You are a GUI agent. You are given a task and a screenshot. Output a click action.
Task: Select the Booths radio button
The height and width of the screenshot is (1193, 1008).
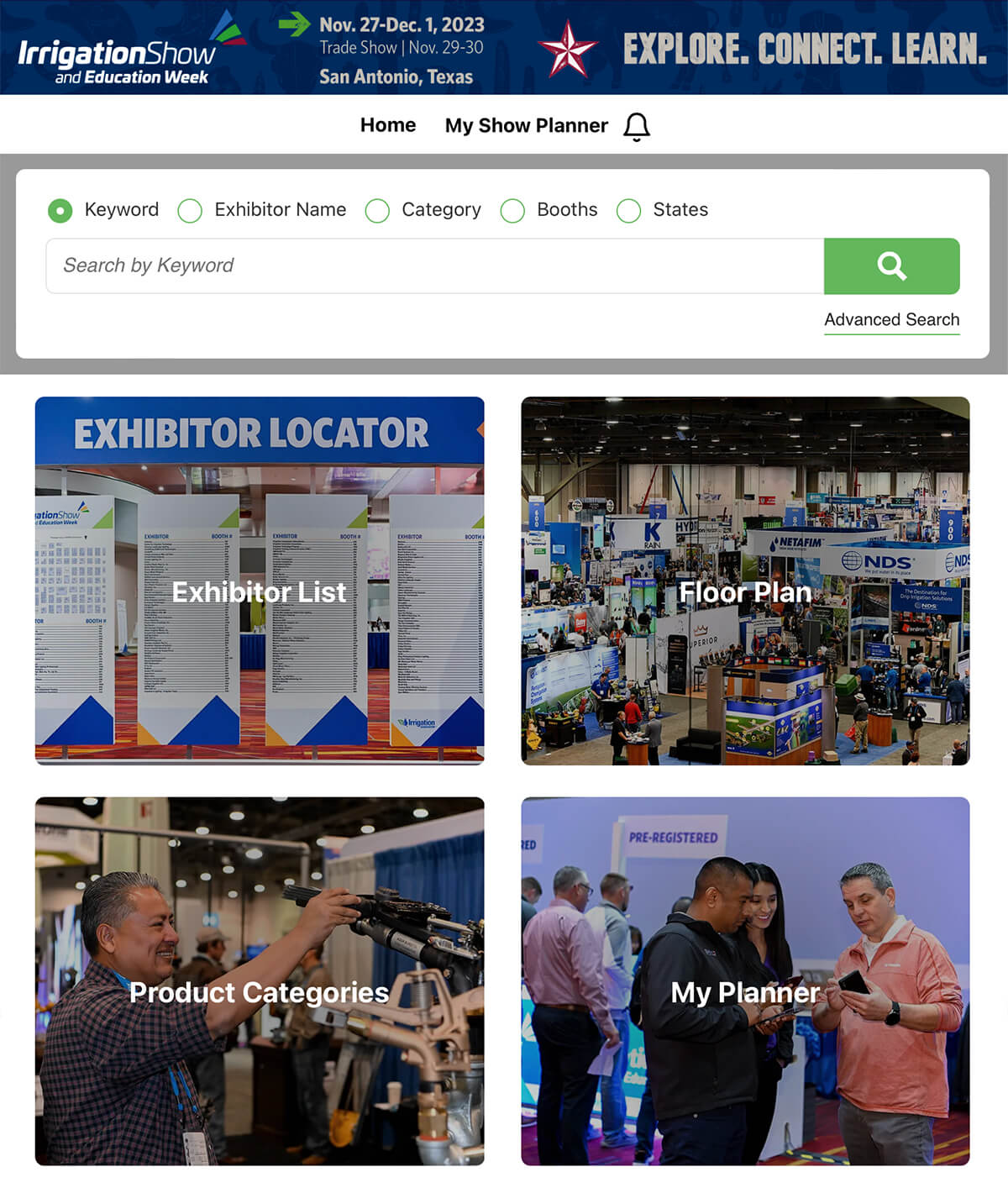[x=512, y=210]
